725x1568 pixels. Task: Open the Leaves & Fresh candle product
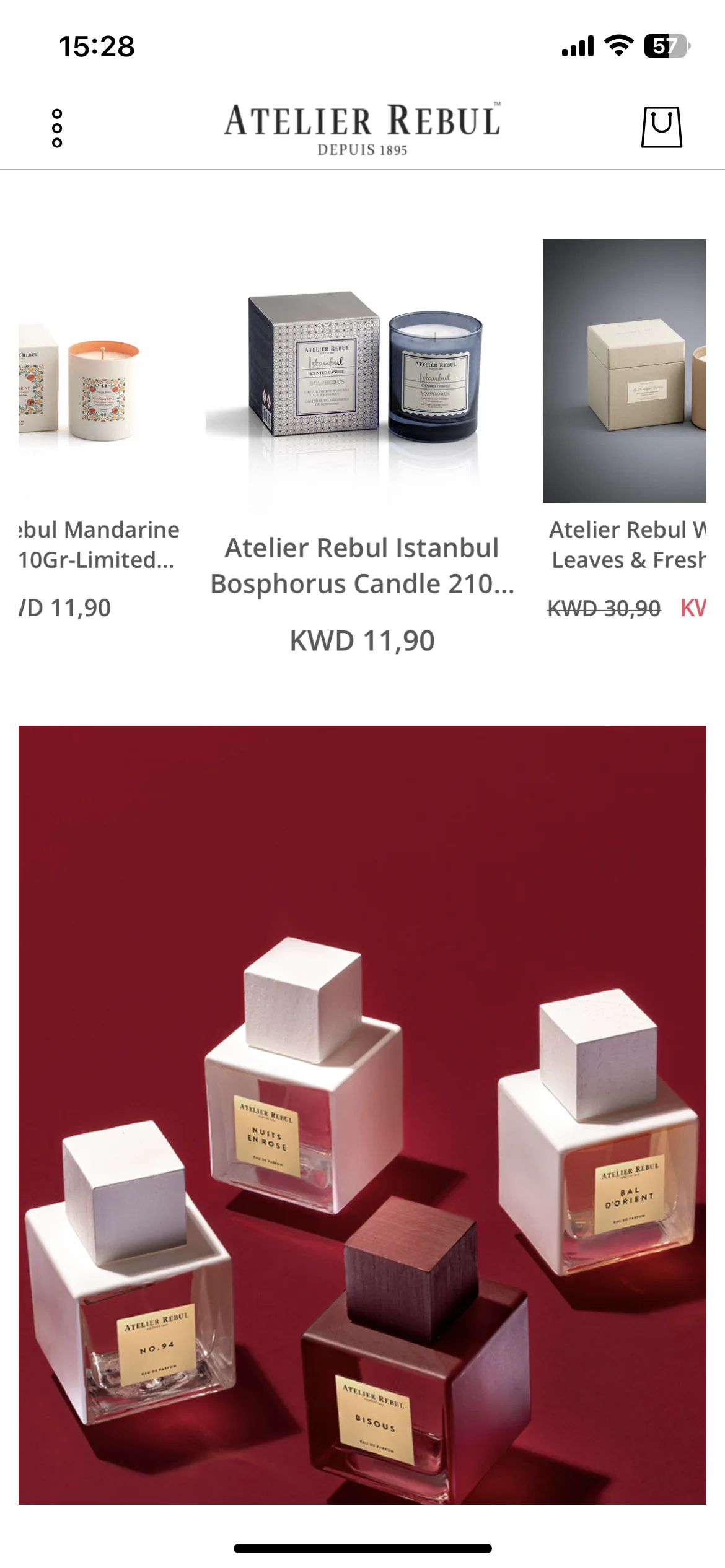point(624,372)
